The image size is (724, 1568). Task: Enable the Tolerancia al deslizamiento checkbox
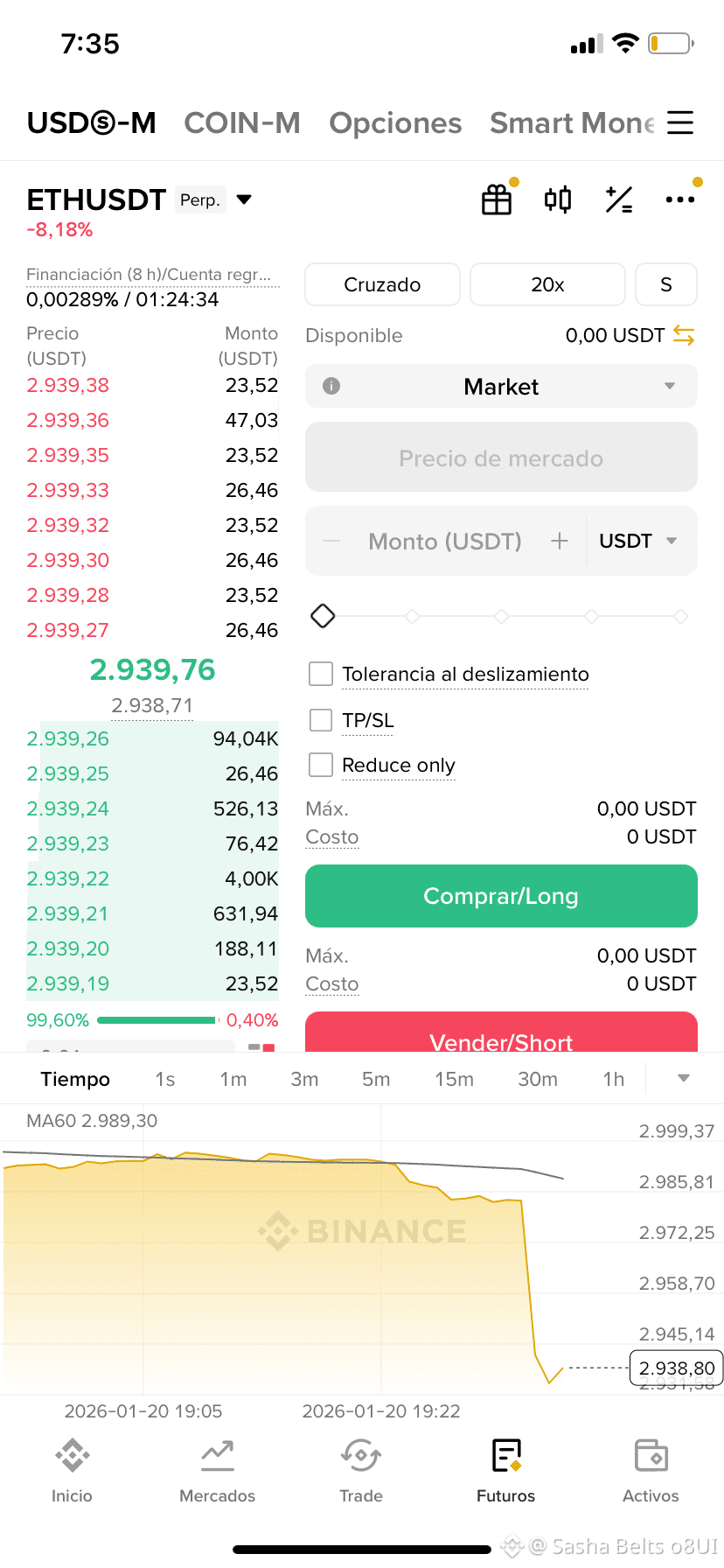[x=320, y=674]
